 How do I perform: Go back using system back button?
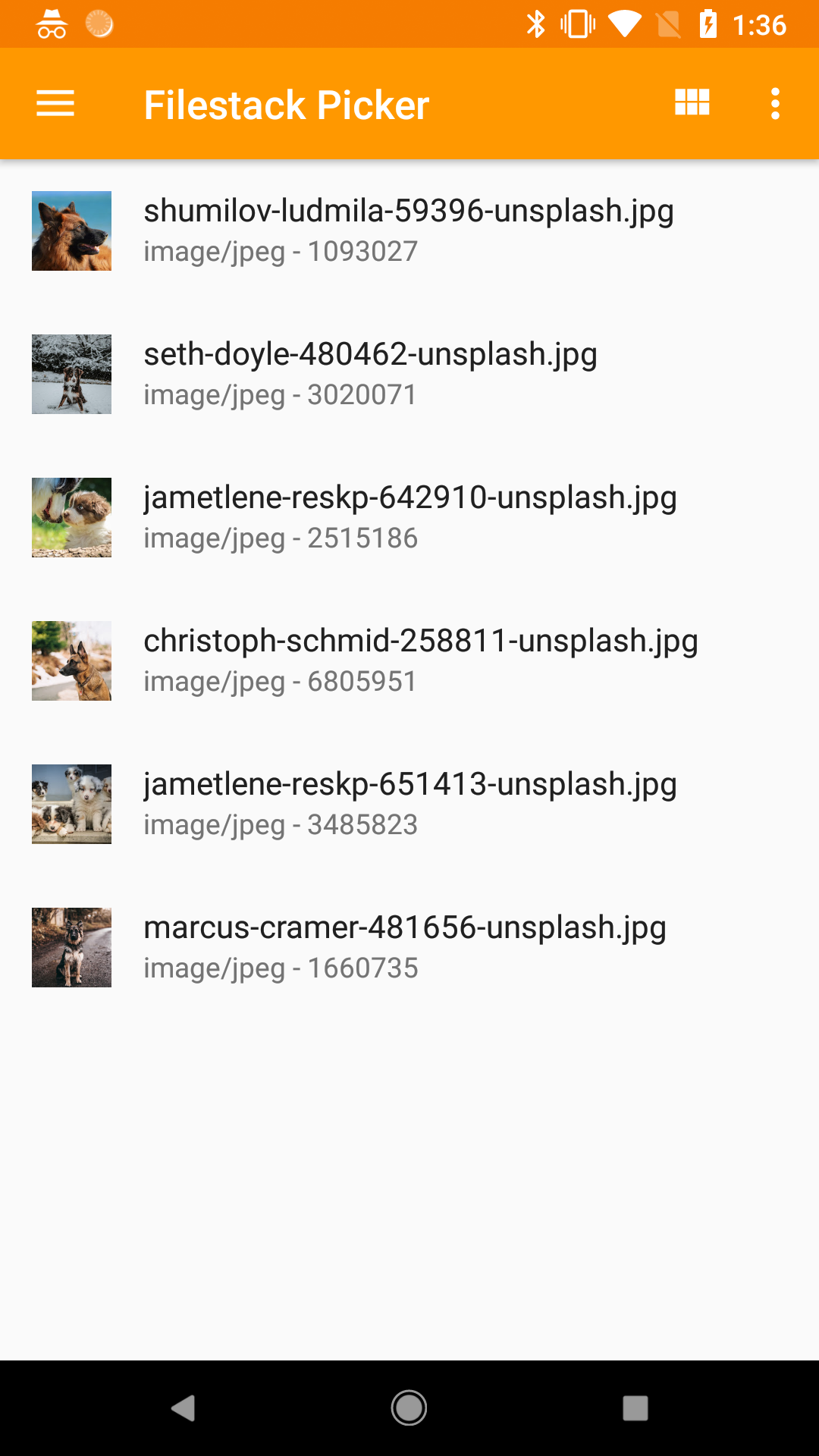tap(183, 1408)
